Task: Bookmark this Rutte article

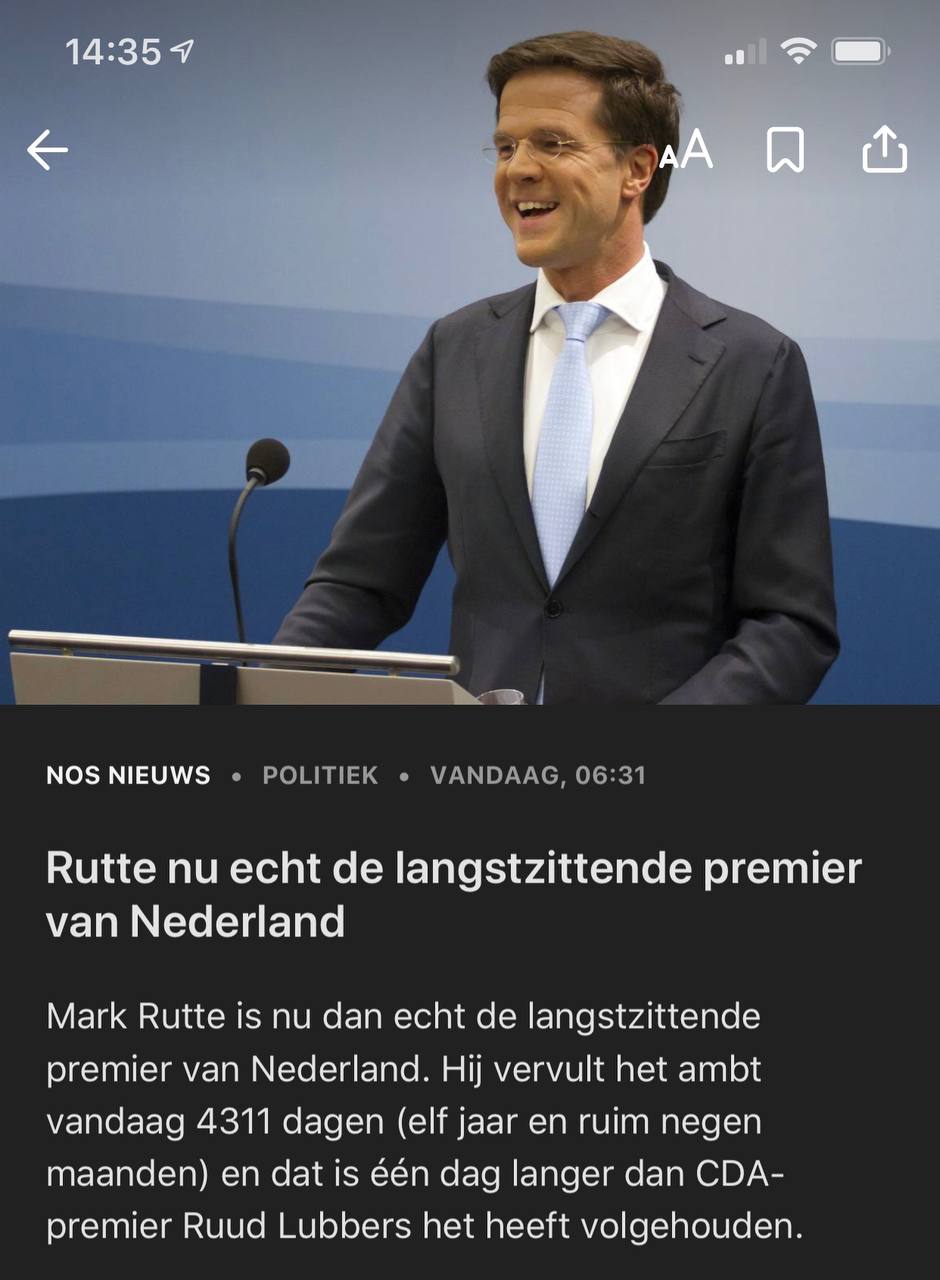Action: coord(785,151)
